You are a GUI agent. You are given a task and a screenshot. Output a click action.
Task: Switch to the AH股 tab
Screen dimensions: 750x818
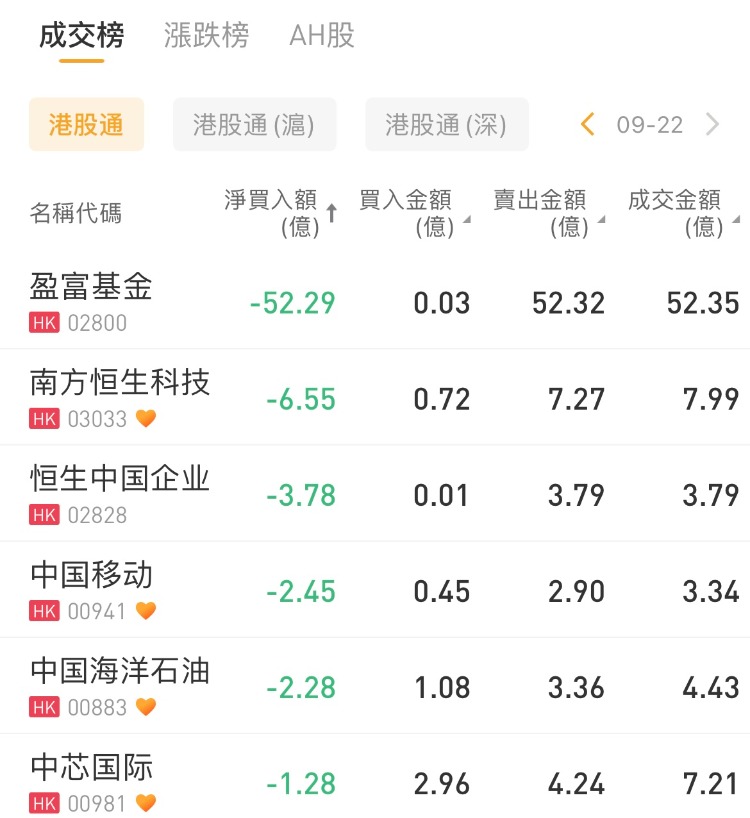(322, 36)
